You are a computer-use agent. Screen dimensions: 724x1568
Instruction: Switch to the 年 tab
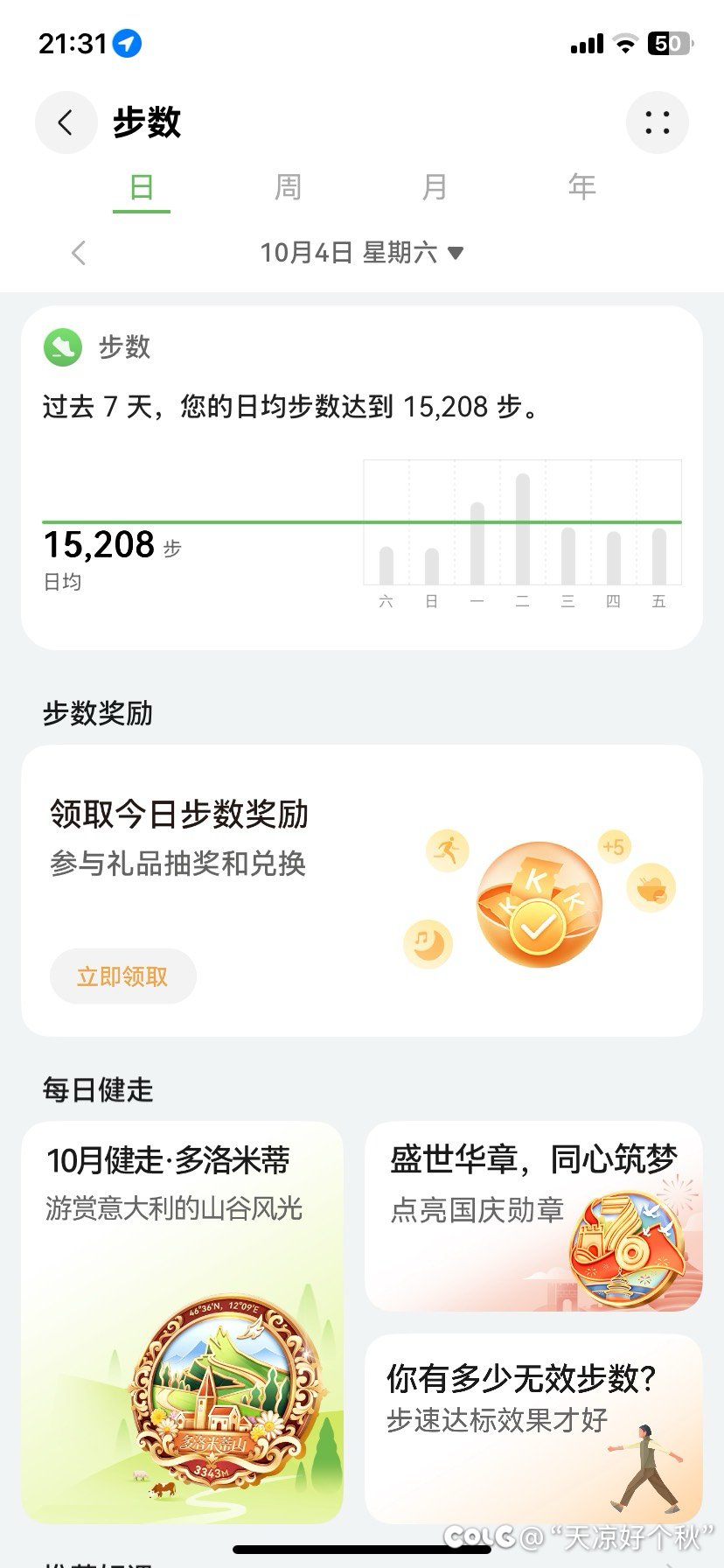[x=581, y=187]
